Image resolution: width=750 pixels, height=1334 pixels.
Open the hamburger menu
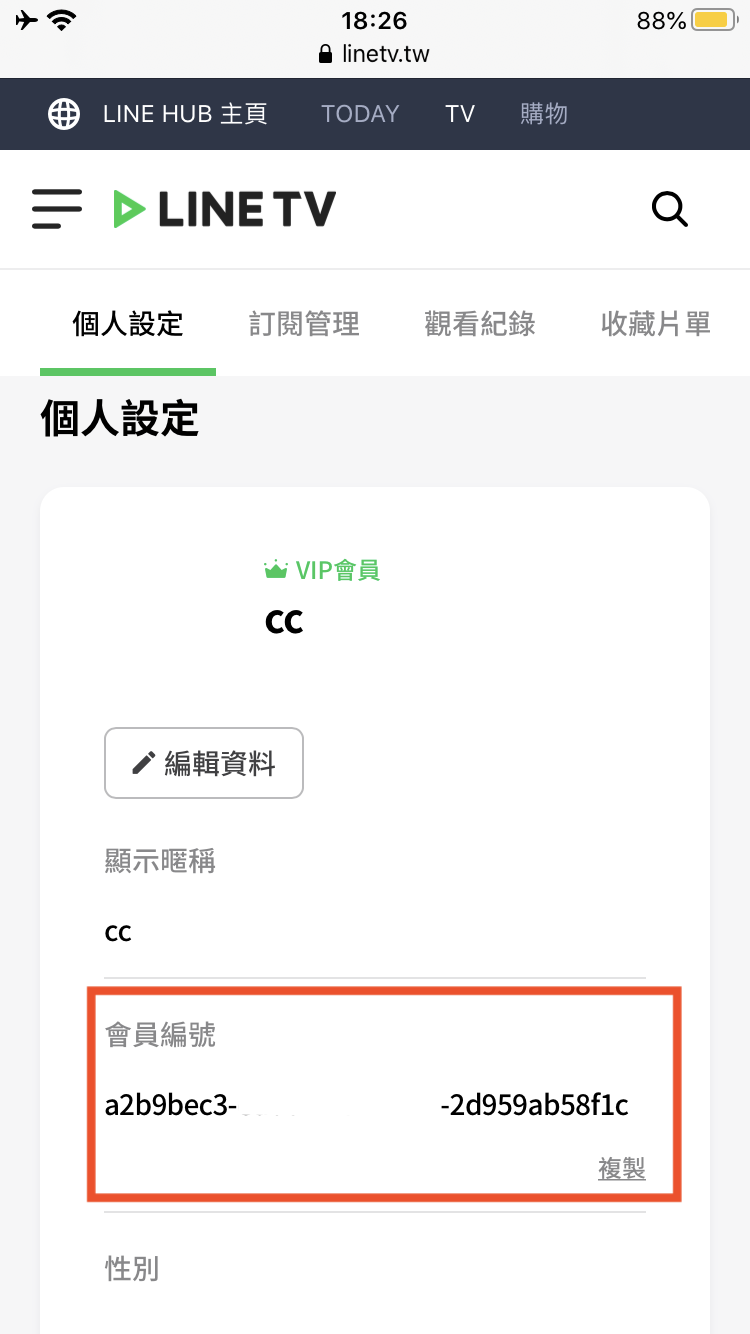[x=56, y=210]
